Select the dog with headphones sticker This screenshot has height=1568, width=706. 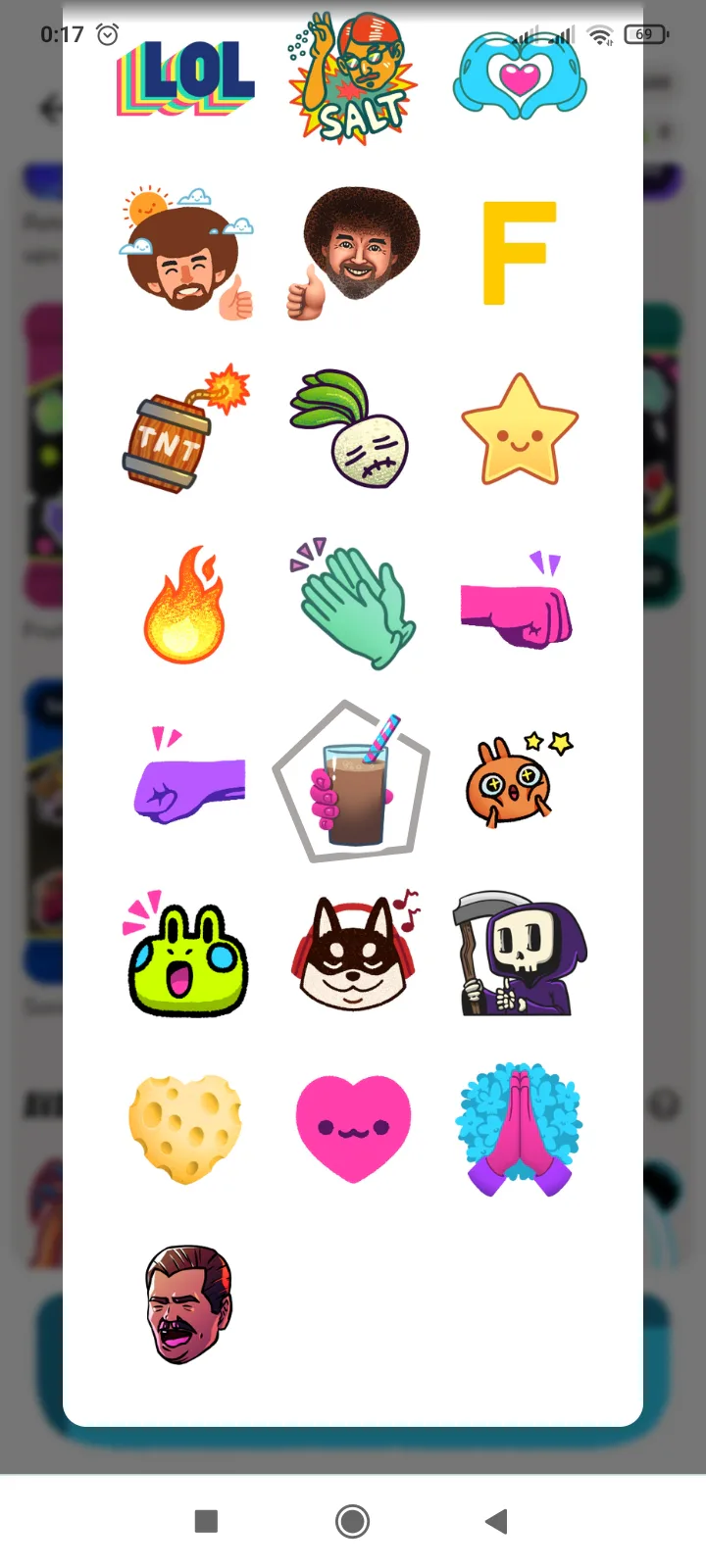[353, 953]
